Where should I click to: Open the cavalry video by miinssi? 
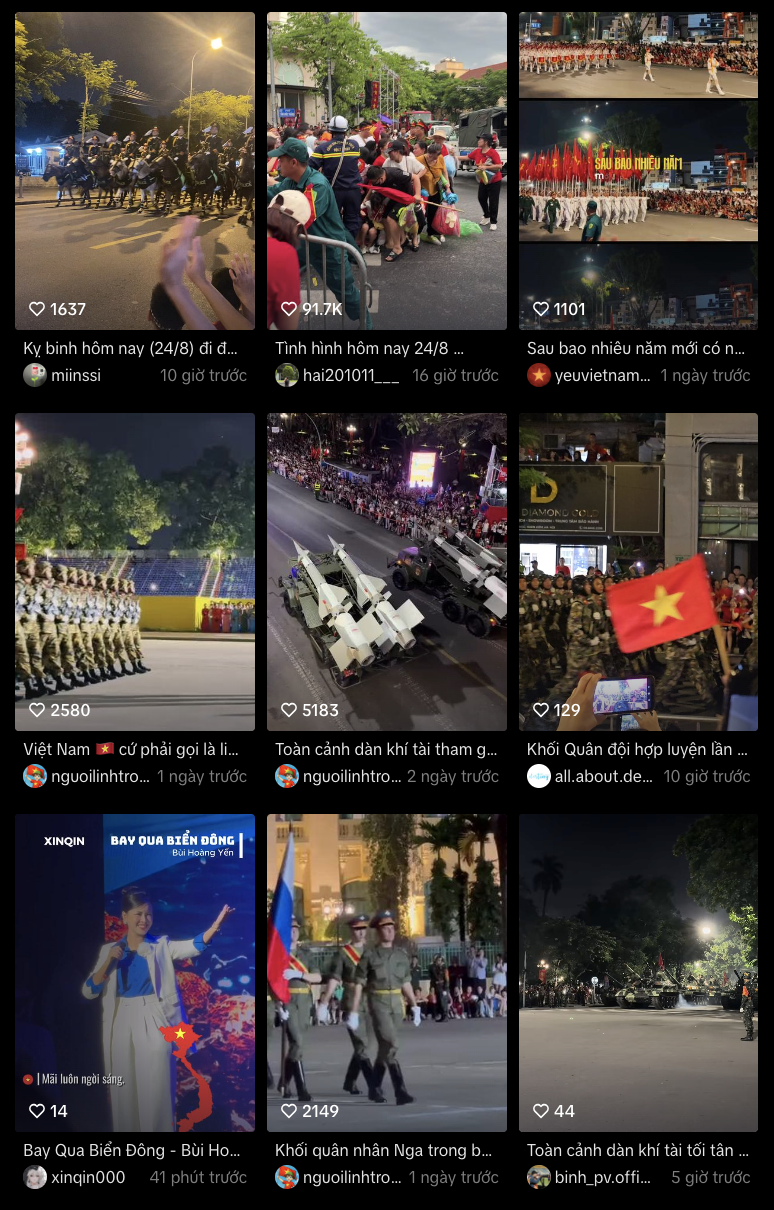pos(135,170)
